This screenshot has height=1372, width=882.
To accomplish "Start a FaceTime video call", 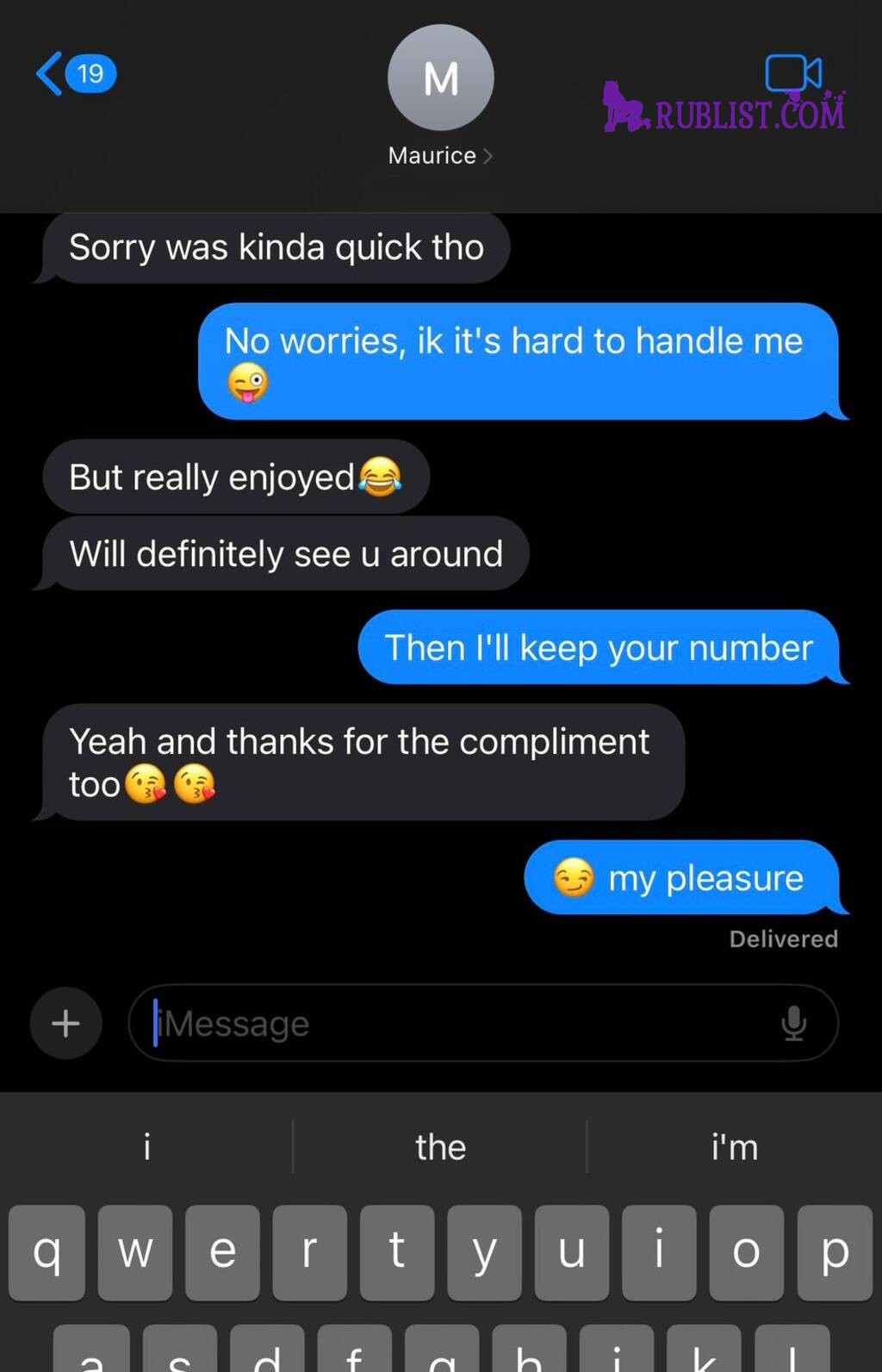I will coord(792,73).
